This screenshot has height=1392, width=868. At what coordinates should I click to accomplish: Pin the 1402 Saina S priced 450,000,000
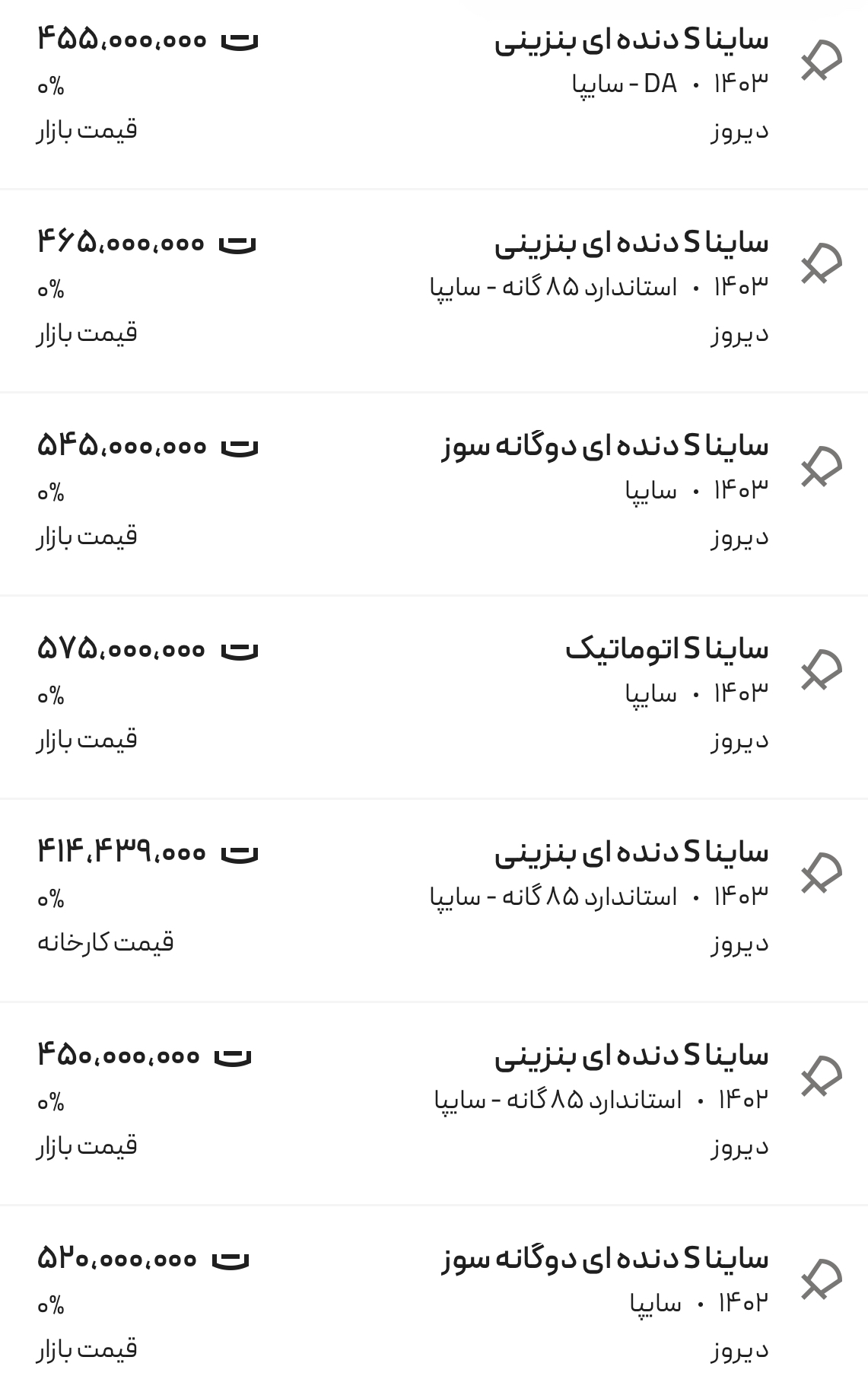pos(822,1076)
